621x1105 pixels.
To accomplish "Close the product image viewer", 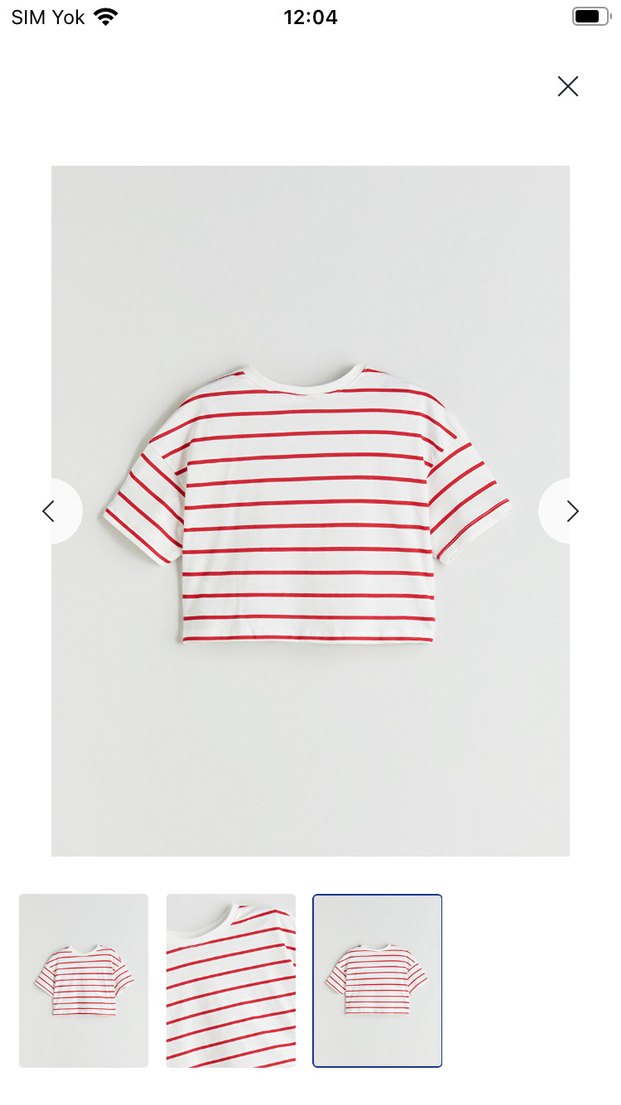I will point(568,86).
